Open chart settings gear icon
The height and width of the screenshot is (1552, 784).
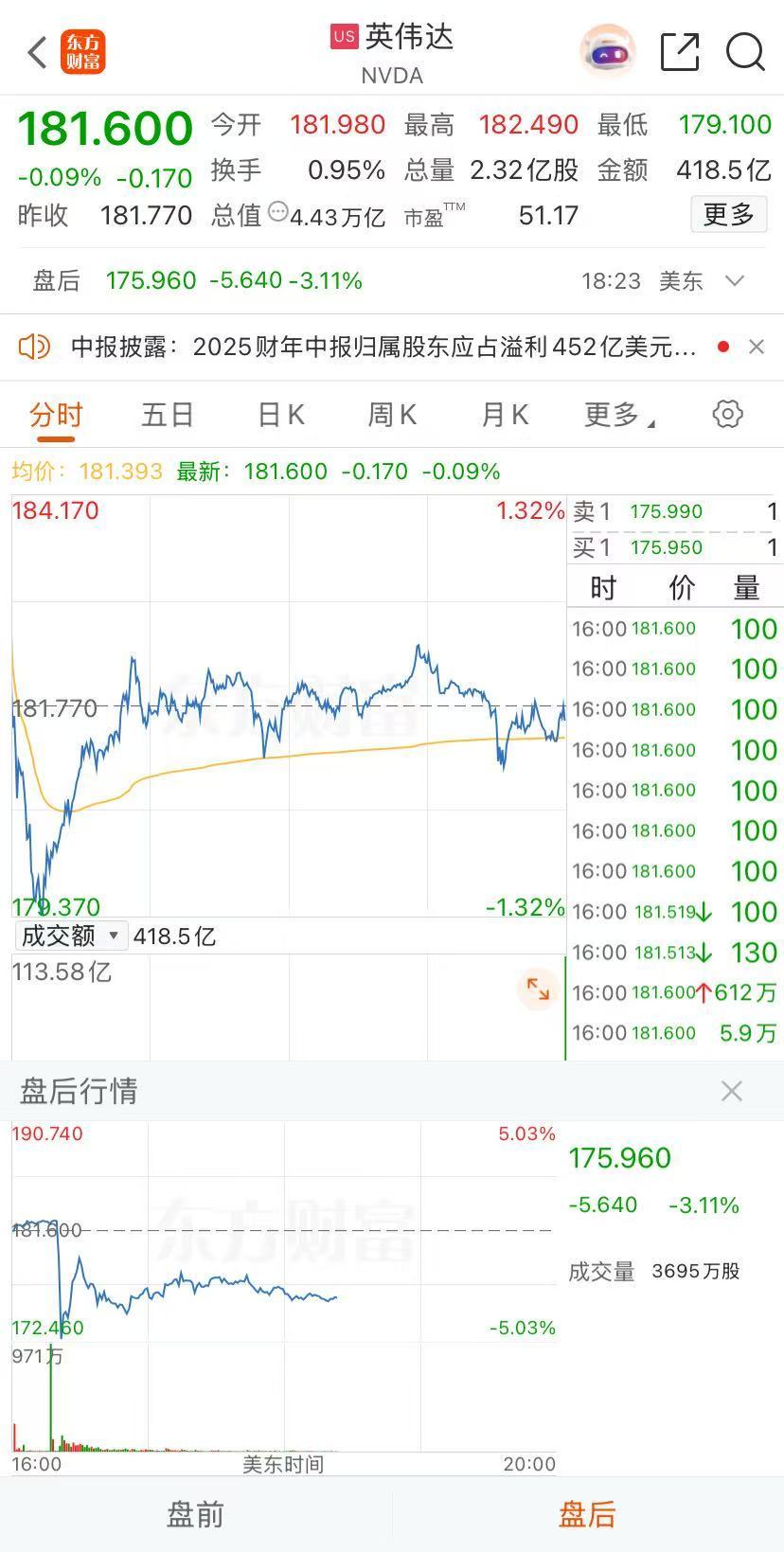(727, 414)
